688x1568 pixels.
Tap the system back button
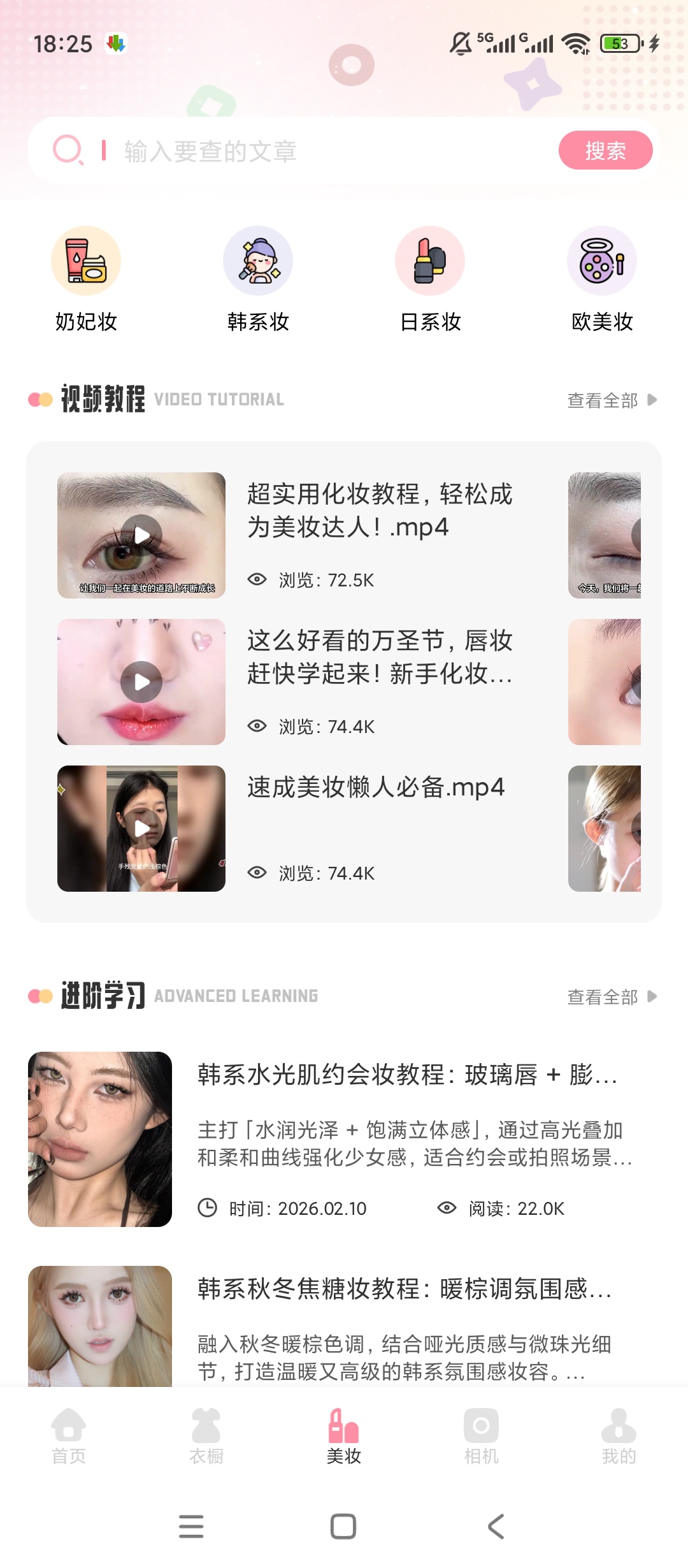click(496, 1527)
